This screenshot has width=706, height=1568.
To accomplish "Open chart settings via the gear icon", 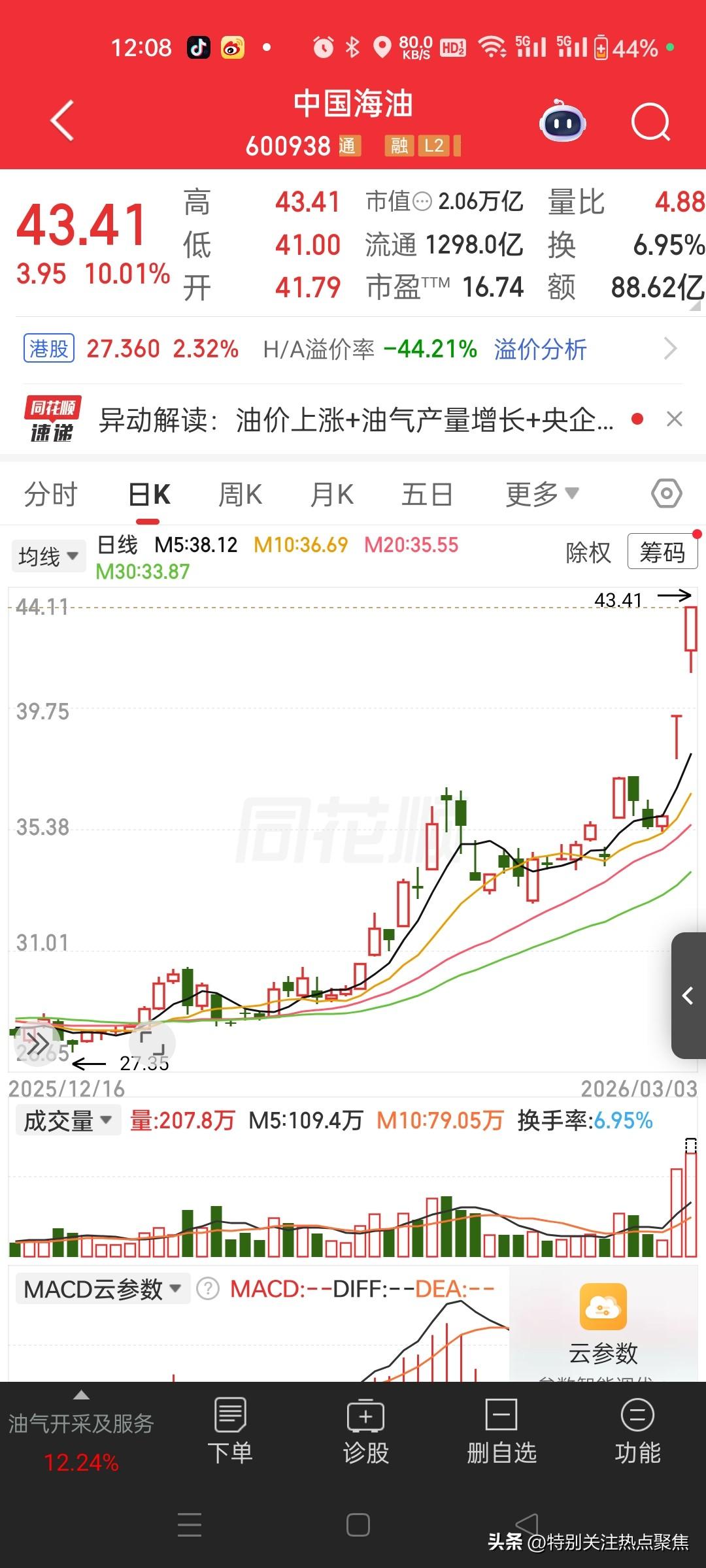I will (665, 494).
